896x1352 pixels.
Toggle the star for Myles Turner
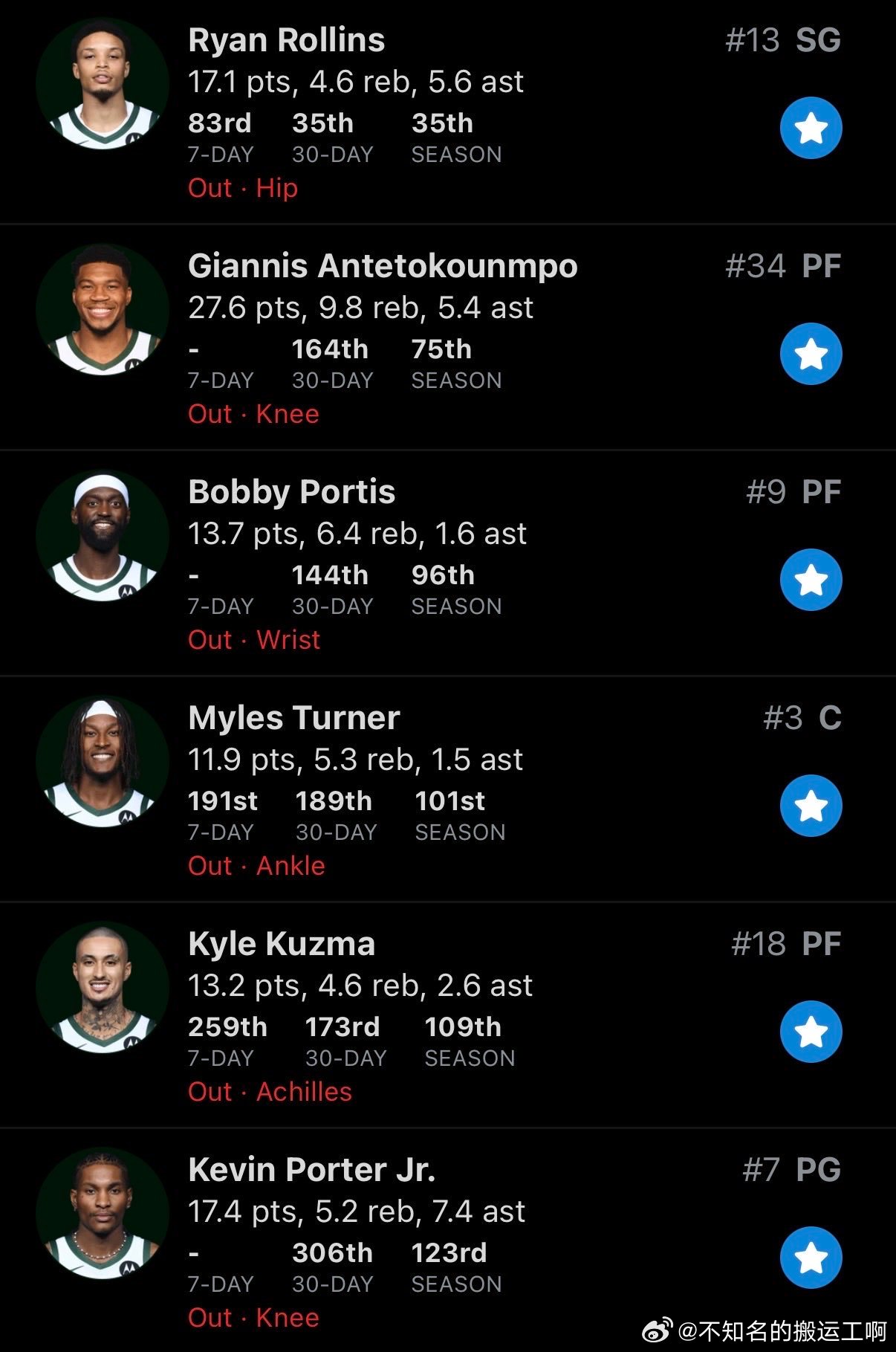(x=811, y=806)
